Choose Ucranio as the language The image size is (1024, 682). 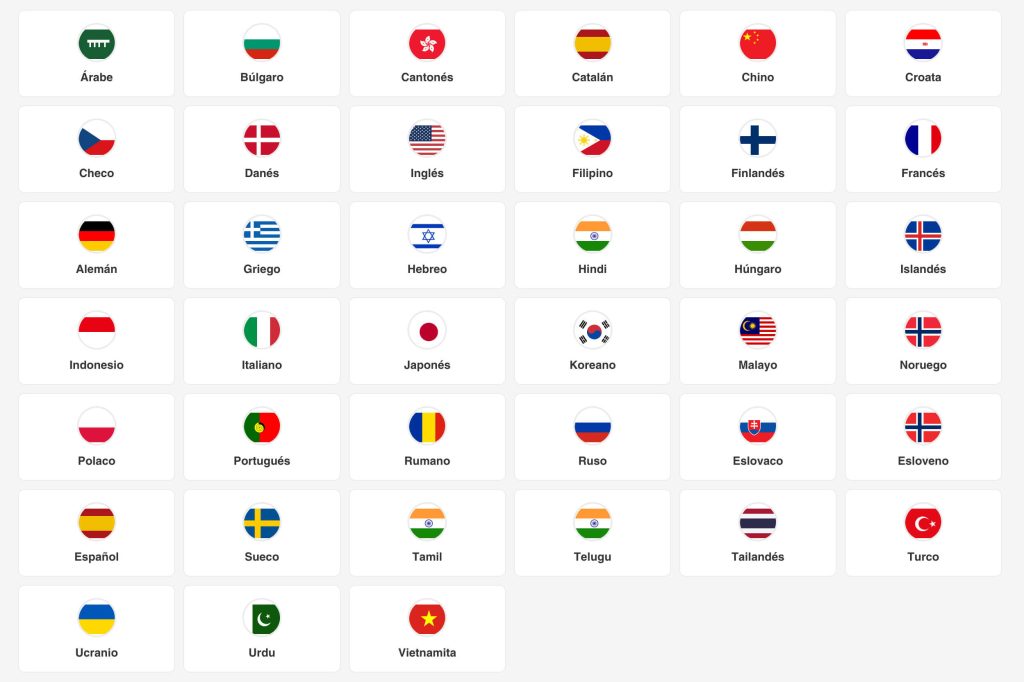tap(96, 630)
